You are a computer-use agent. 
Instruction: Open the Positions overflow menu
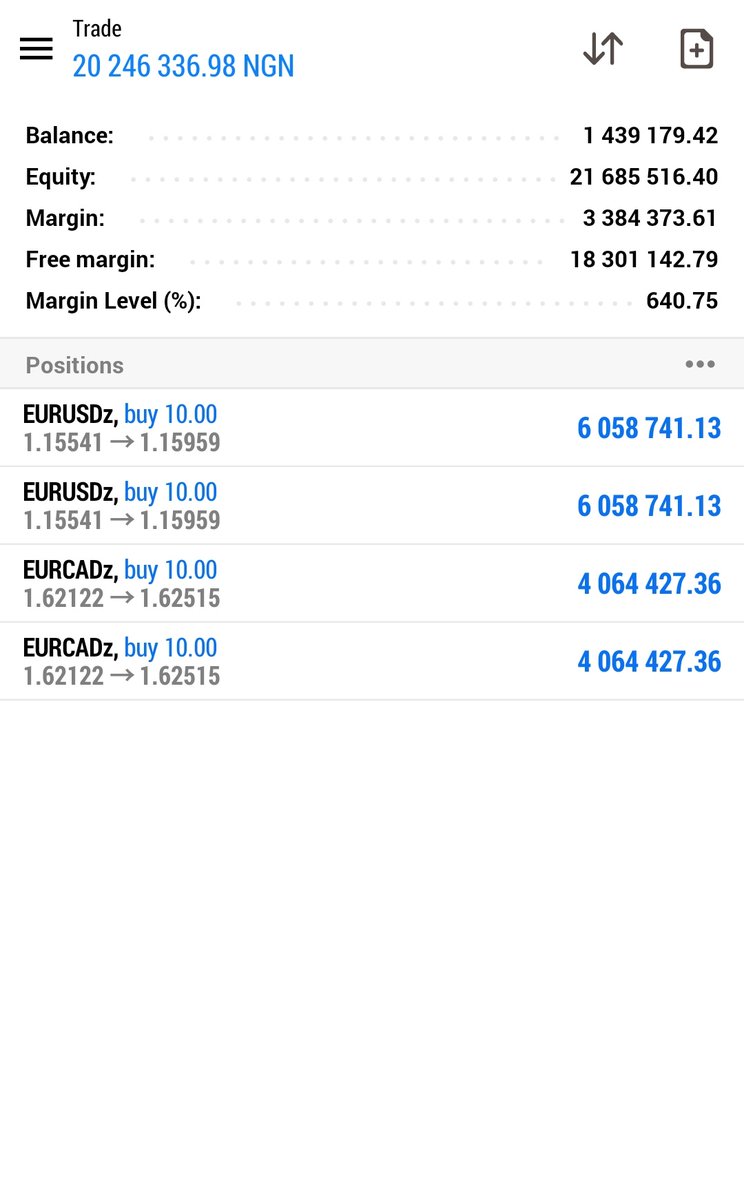(700, 364)
